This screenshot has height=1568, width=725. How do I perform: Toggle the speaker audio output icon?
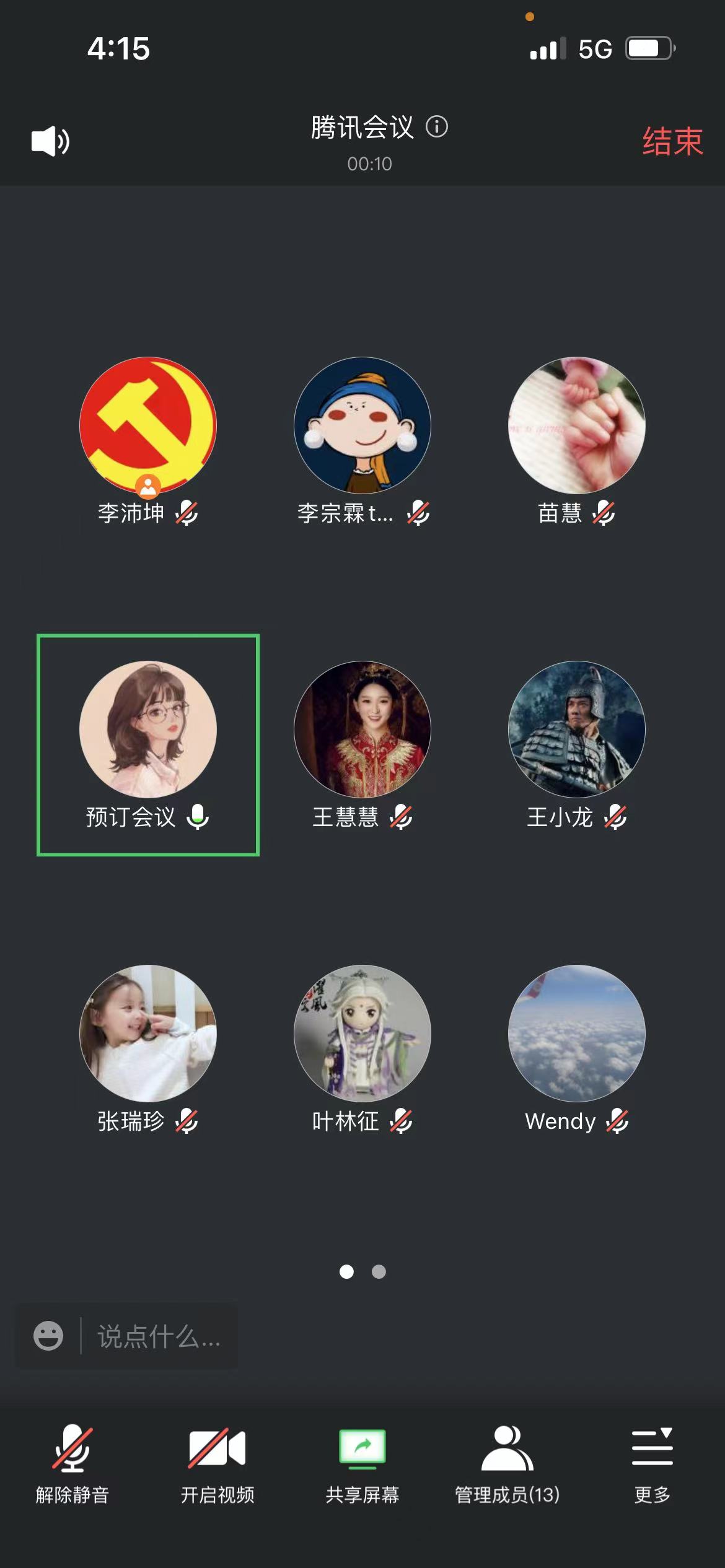pos(50,141)
